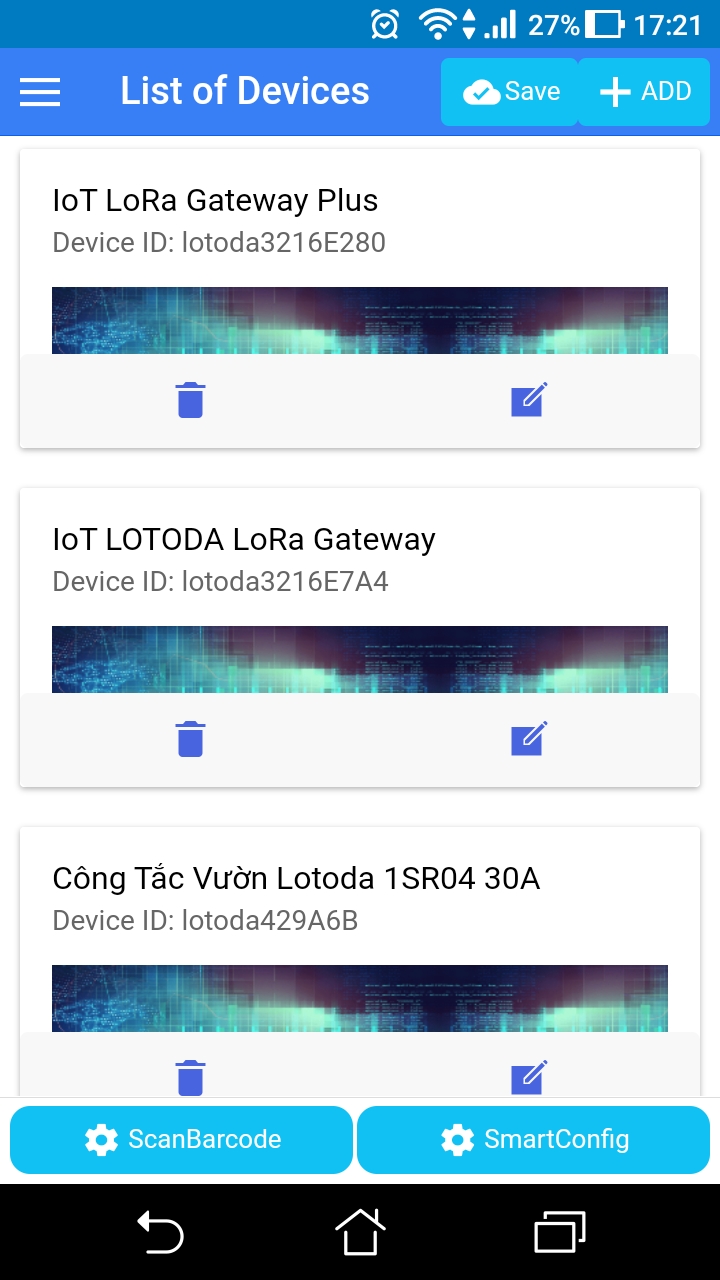Delete the IoT LoRa Gateway Plus device
The height and width of the screenshot is (1280, 720).
tap(190, 400)
